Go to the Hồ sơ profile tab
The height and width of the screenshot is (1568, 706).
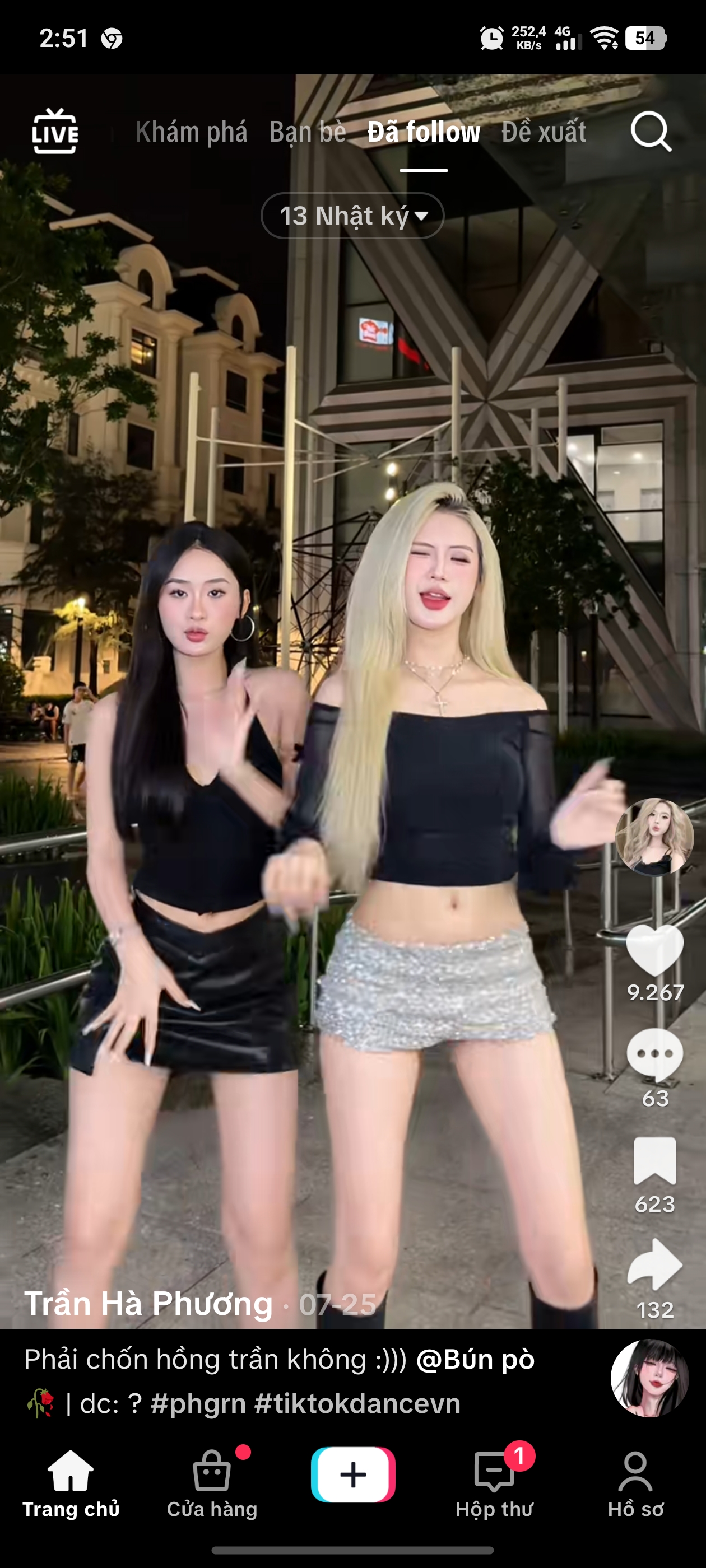click(635, 1484)
